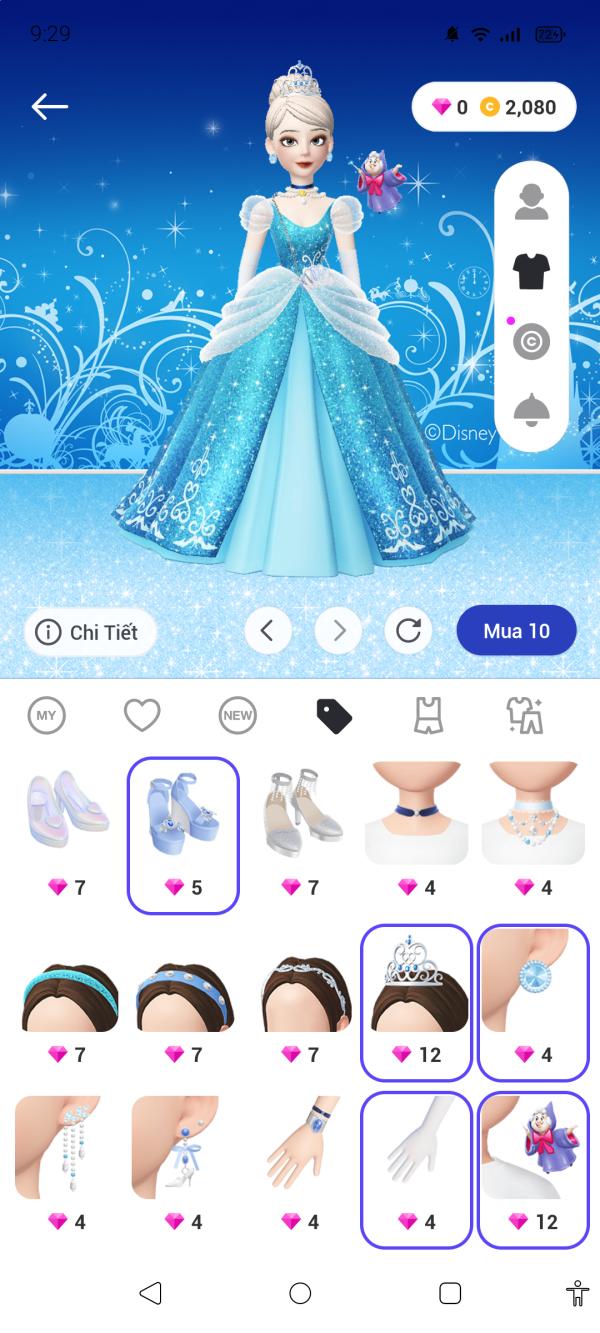This screenshot has height=1333, width=600.
Task: Switch to the NEW items tab
Action: [237, 715]
